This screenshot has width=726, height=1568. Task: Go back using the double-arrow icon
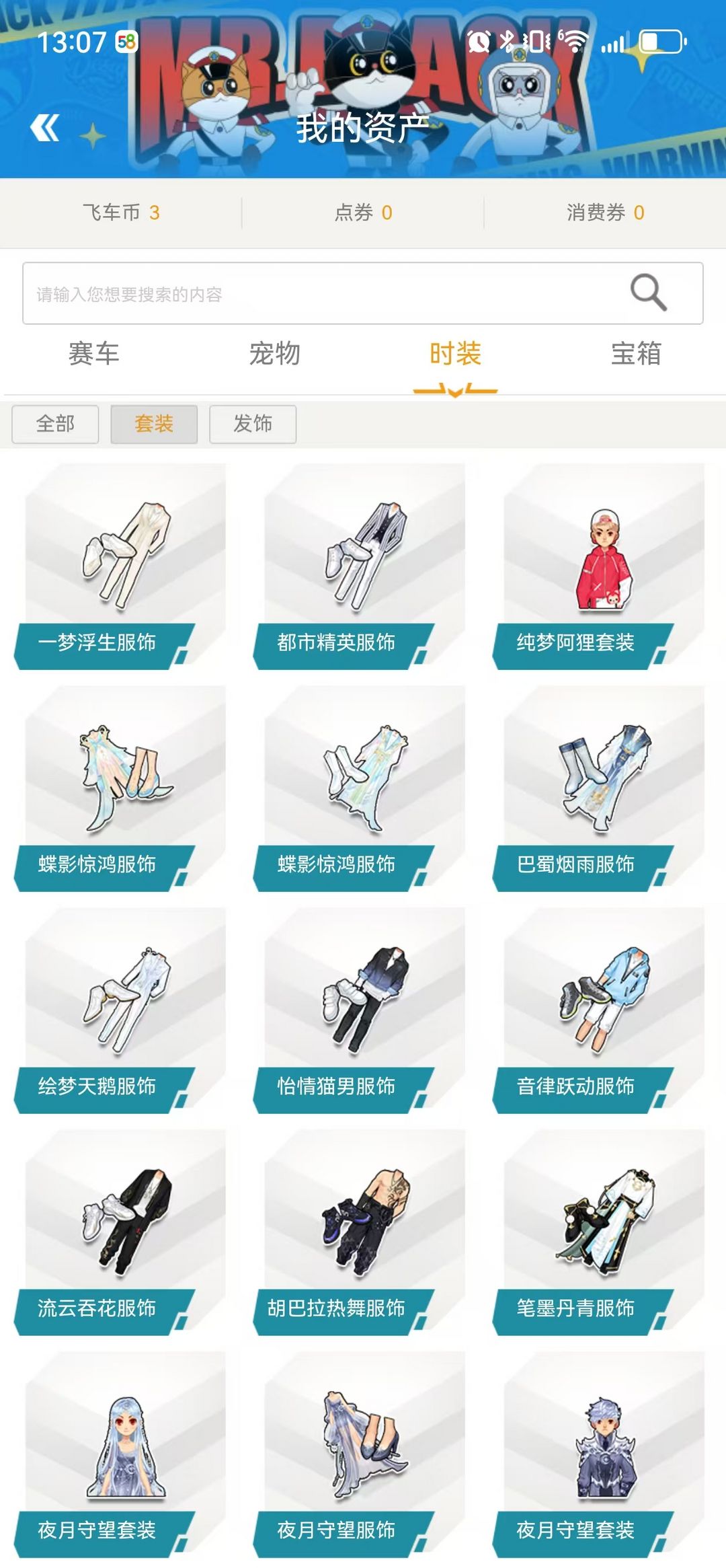45,128
